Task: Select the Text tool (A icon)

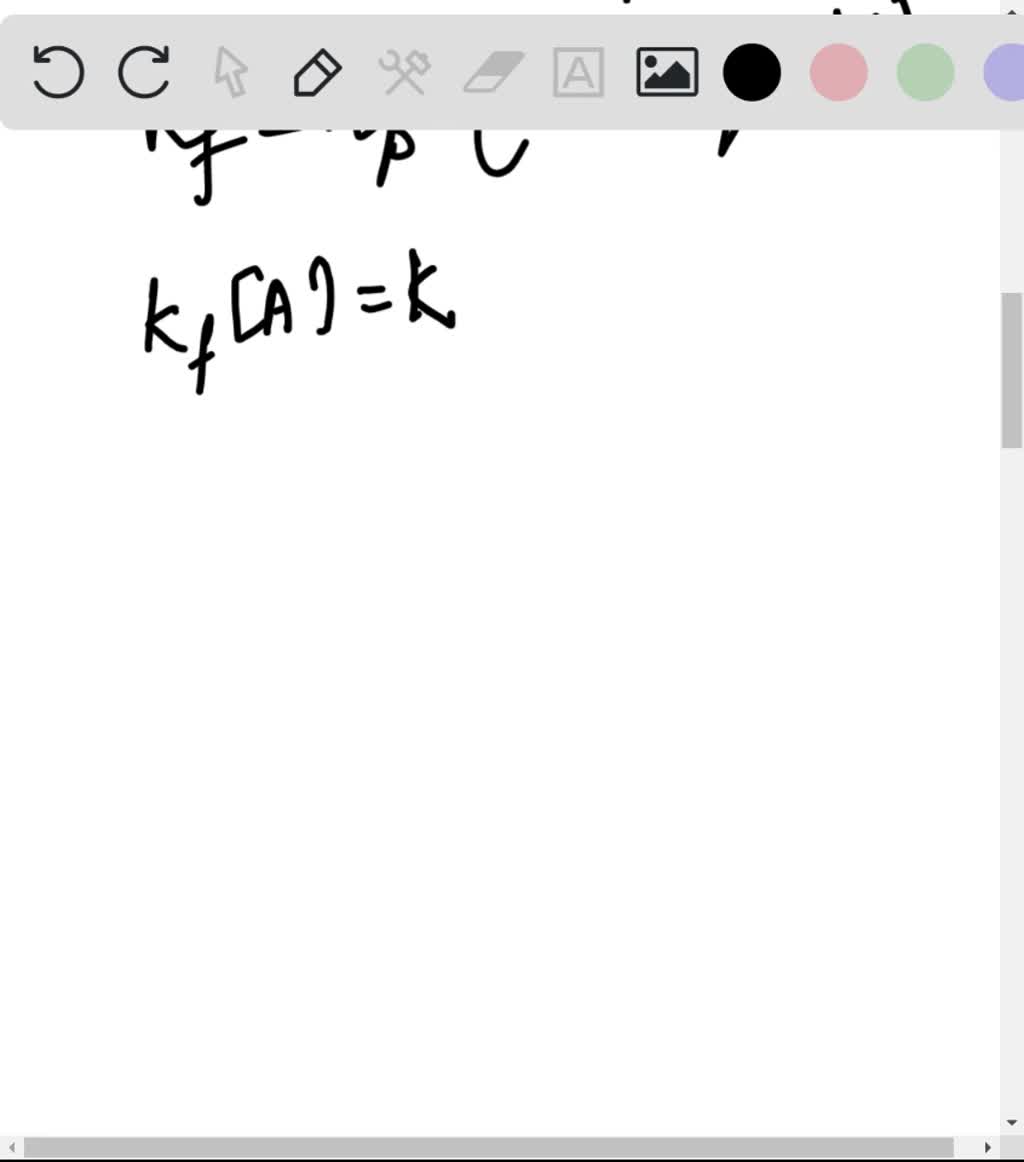Action: pyautogui.click(x=579, y=72)
